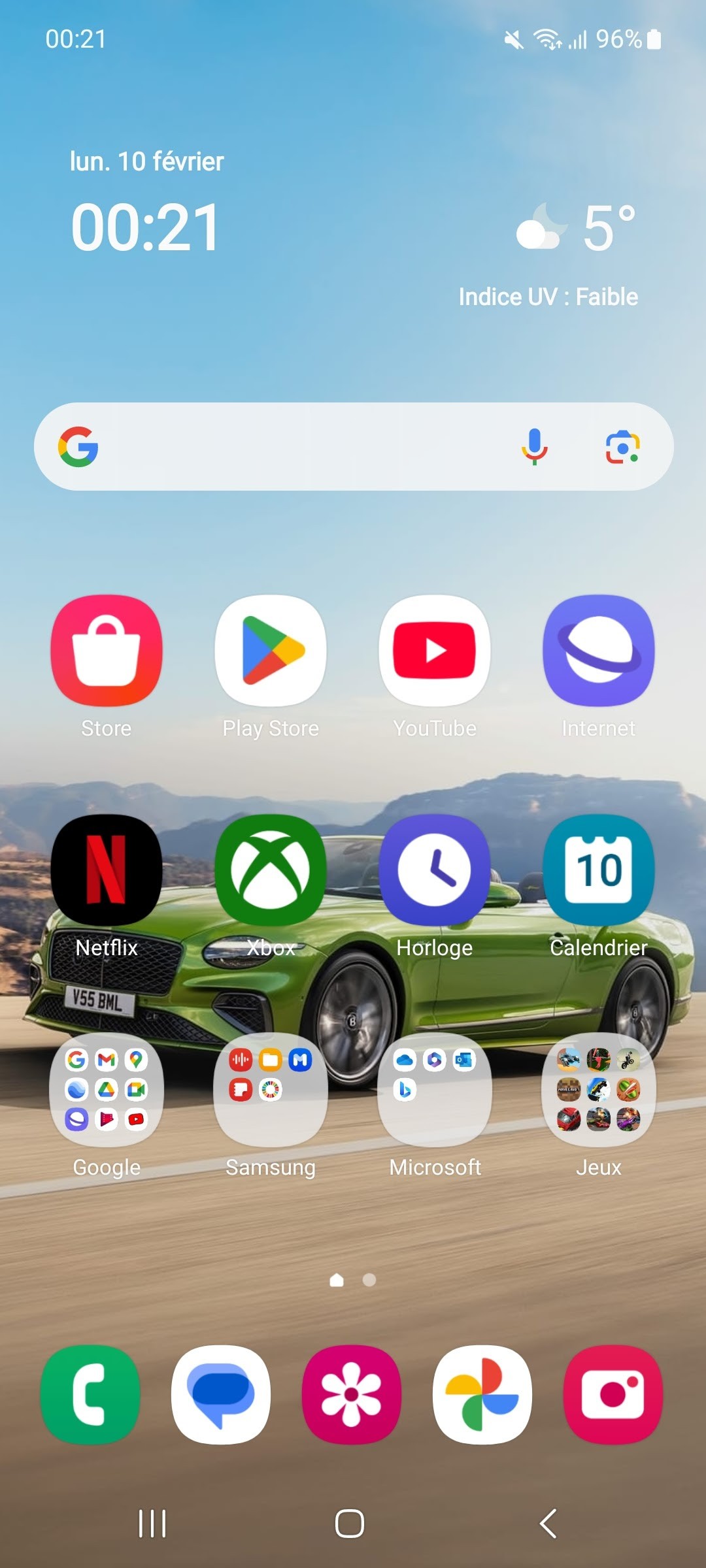
Task: Open the Horloge clock app
Action: point(435,870)
